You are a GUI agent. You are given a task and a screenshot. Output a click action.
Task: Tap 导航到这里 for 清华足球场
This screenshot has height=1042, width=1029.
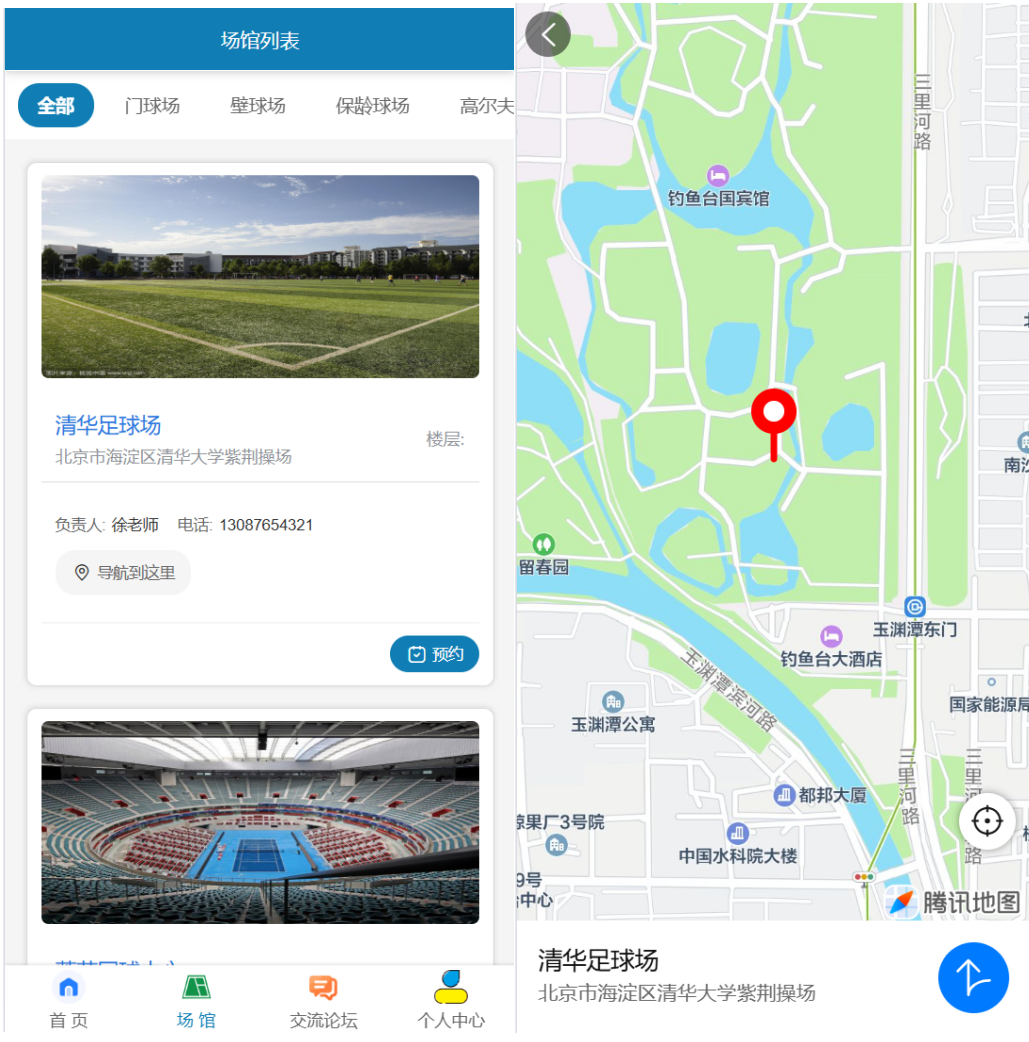coord(124,573)
